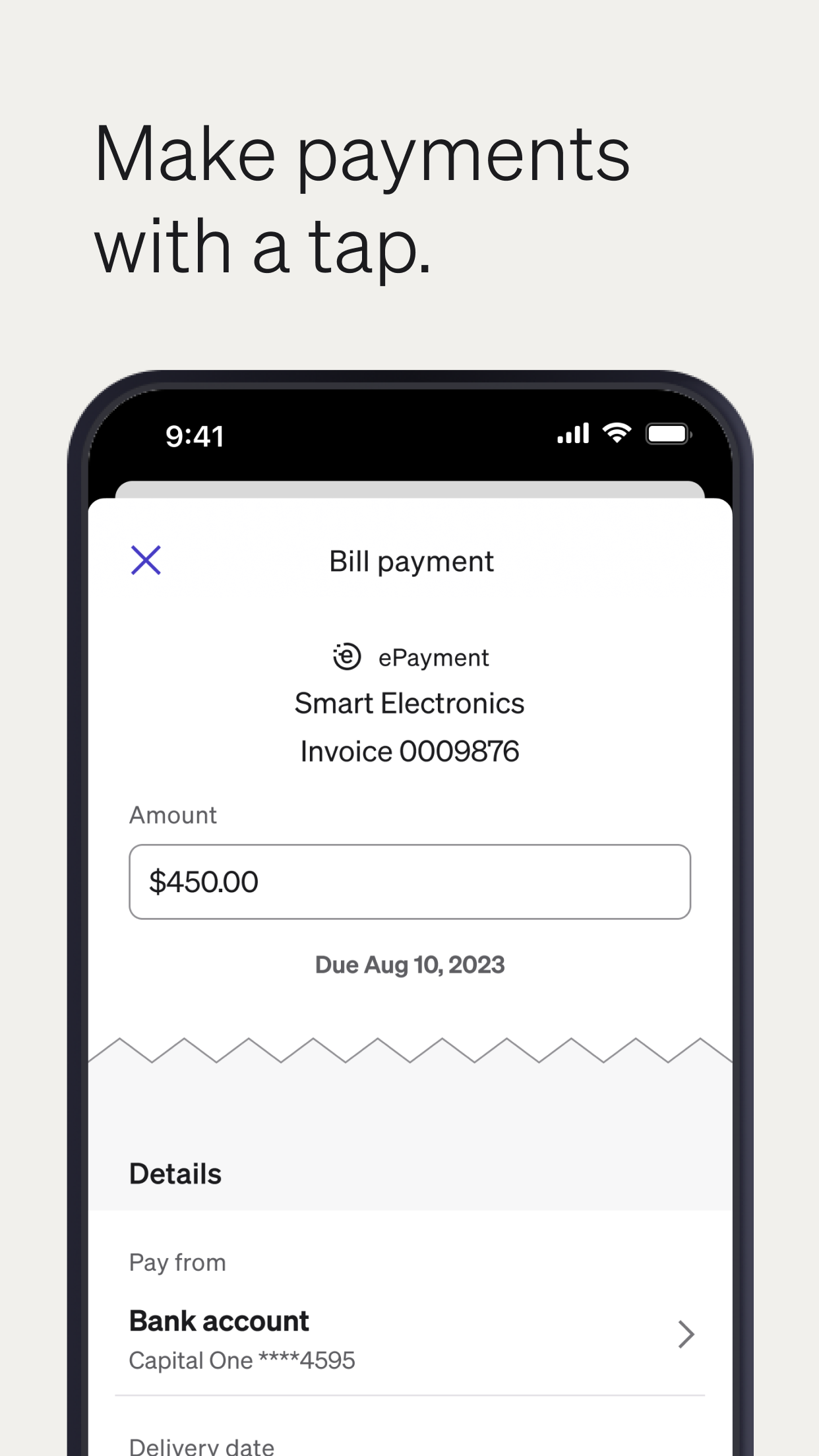Click the Details section header

[175, 1173]
